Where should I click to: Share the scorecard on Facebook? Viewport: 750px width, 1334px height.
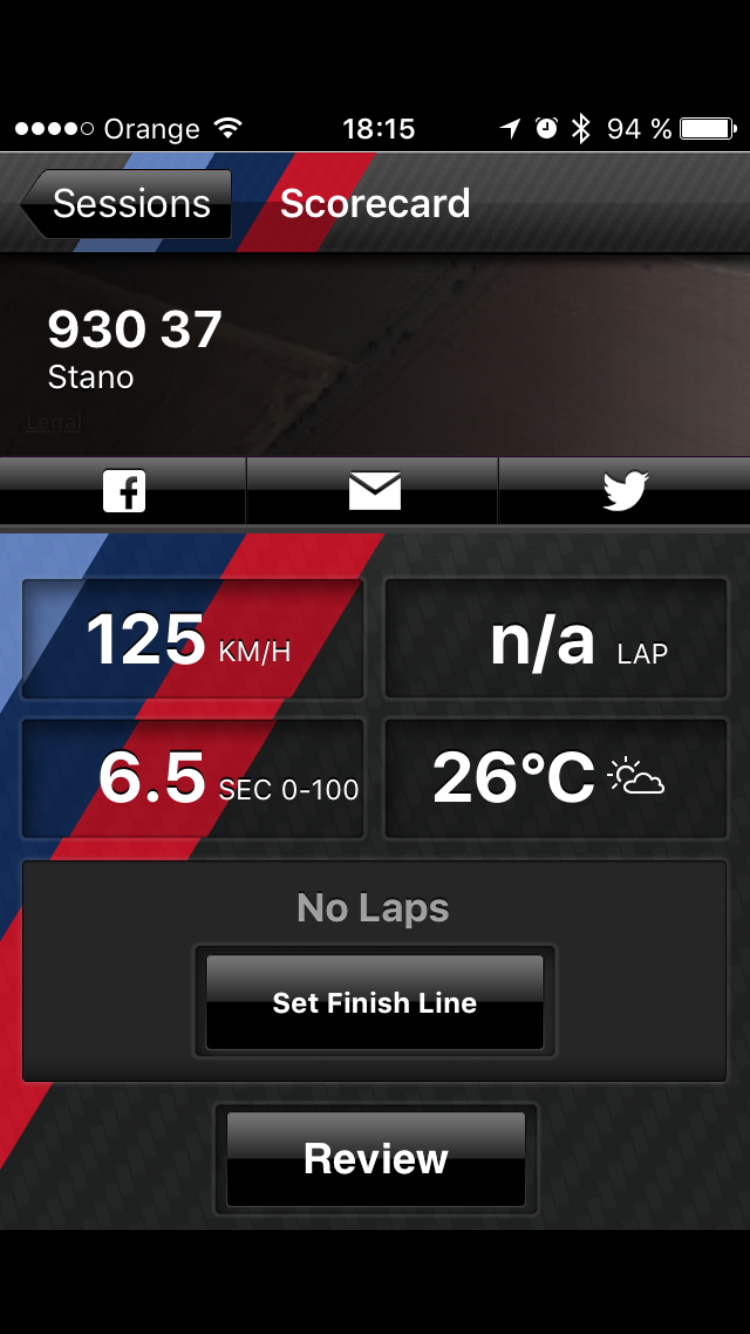click(124, 491)
